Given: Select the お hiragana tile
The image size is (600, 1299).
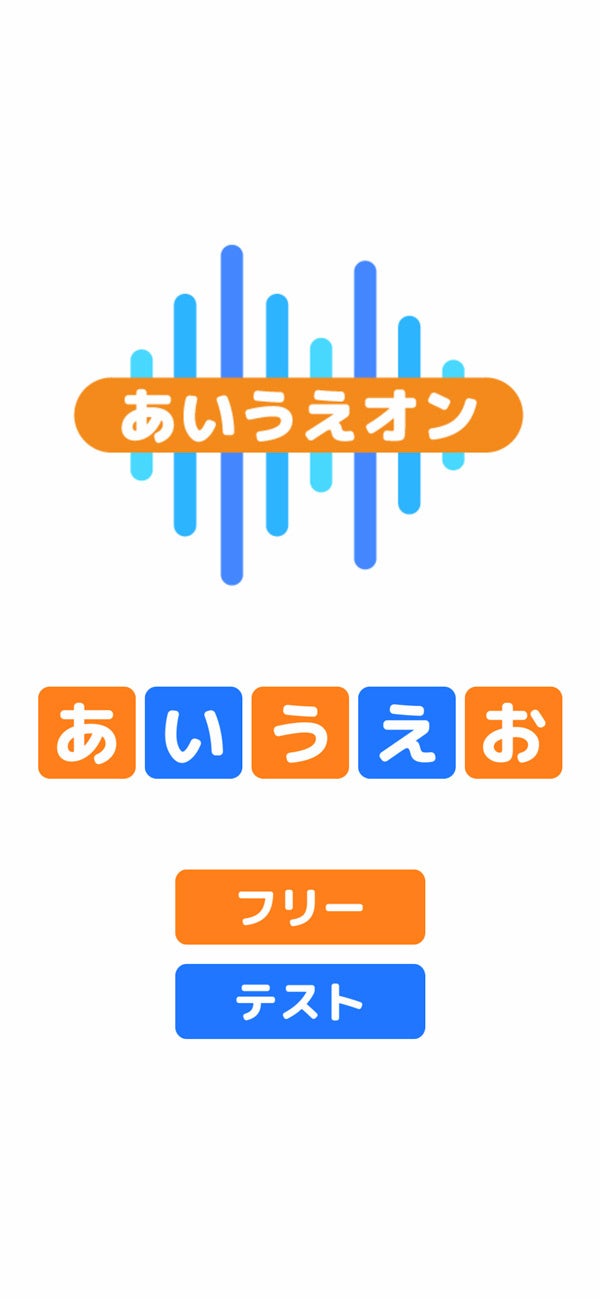Looking at the screenshot, I should [513, 732].
